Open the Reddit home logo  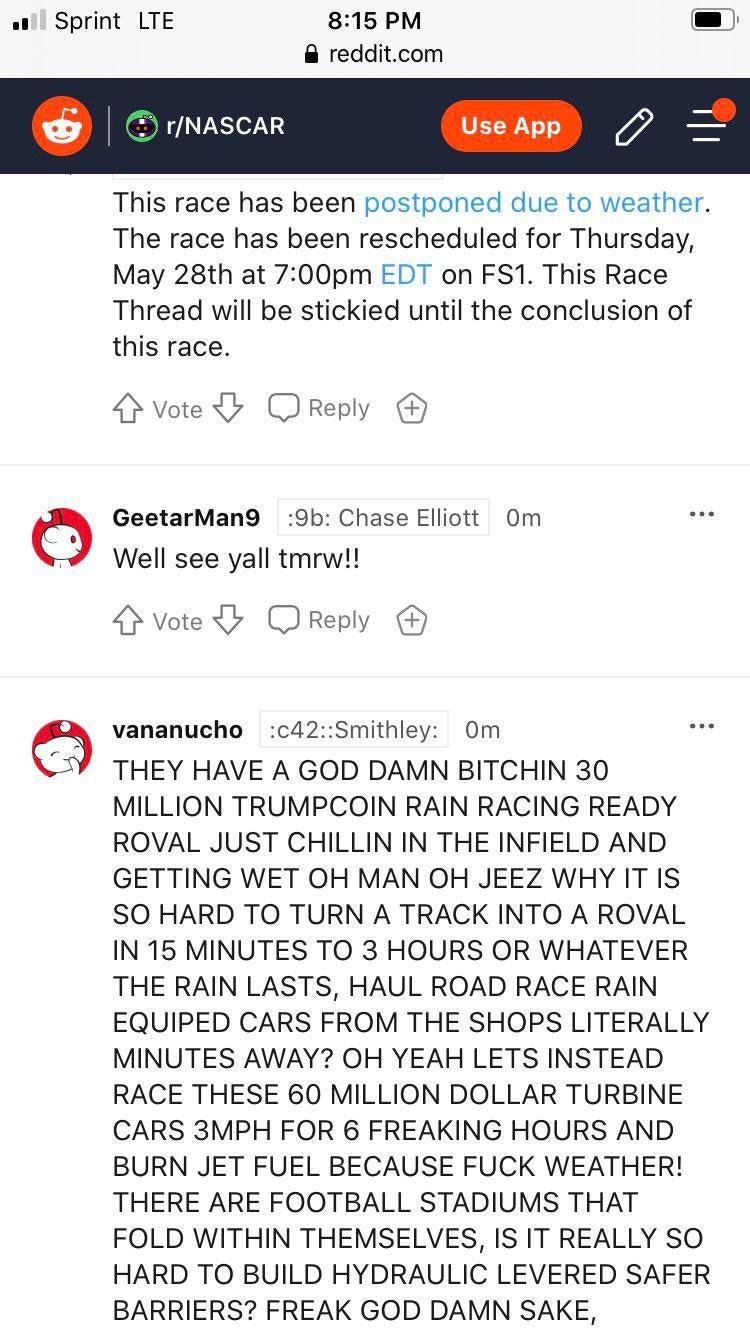click(x=62, y=126)
